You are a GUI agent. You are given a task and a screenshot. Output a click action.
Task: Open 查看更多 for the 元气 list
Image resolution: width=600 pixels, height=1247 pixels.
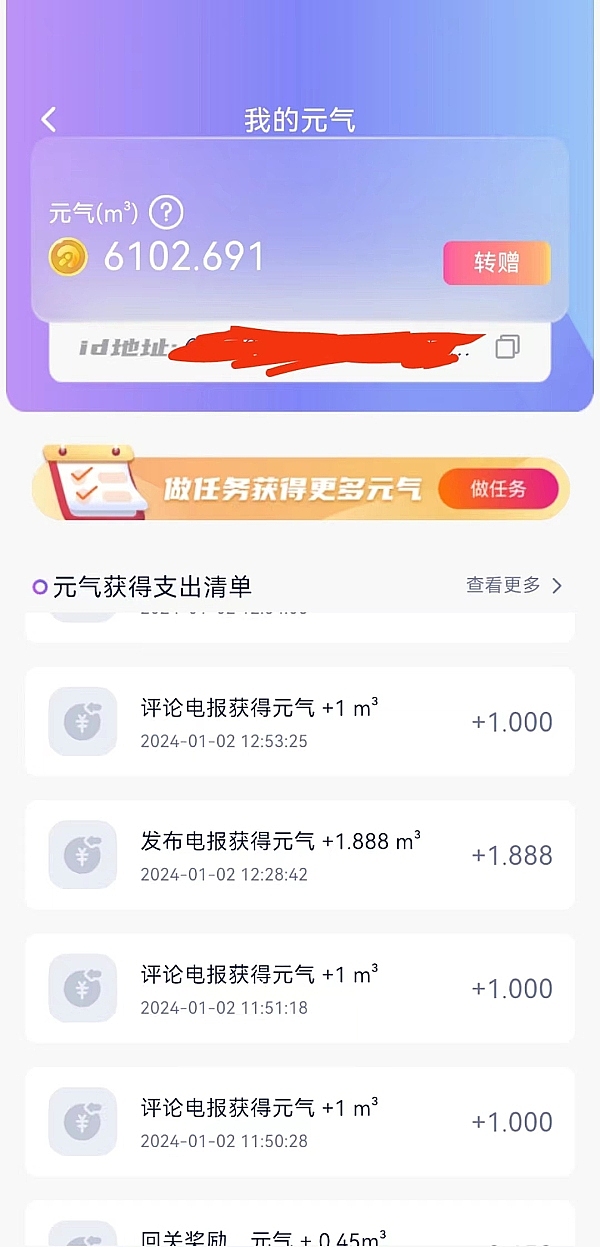click(x=514, y=585)
